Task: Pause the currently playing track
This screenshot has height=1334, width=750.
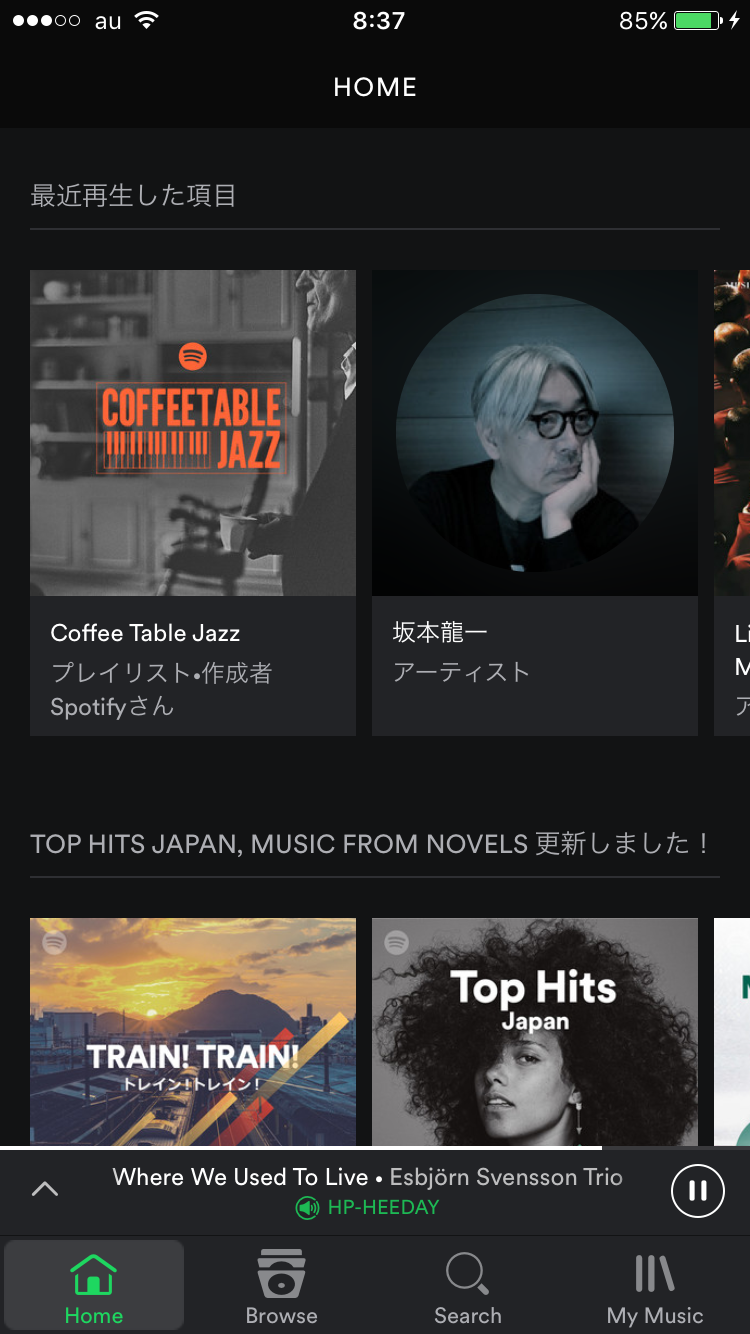Action: click(x=697, y=1191)
